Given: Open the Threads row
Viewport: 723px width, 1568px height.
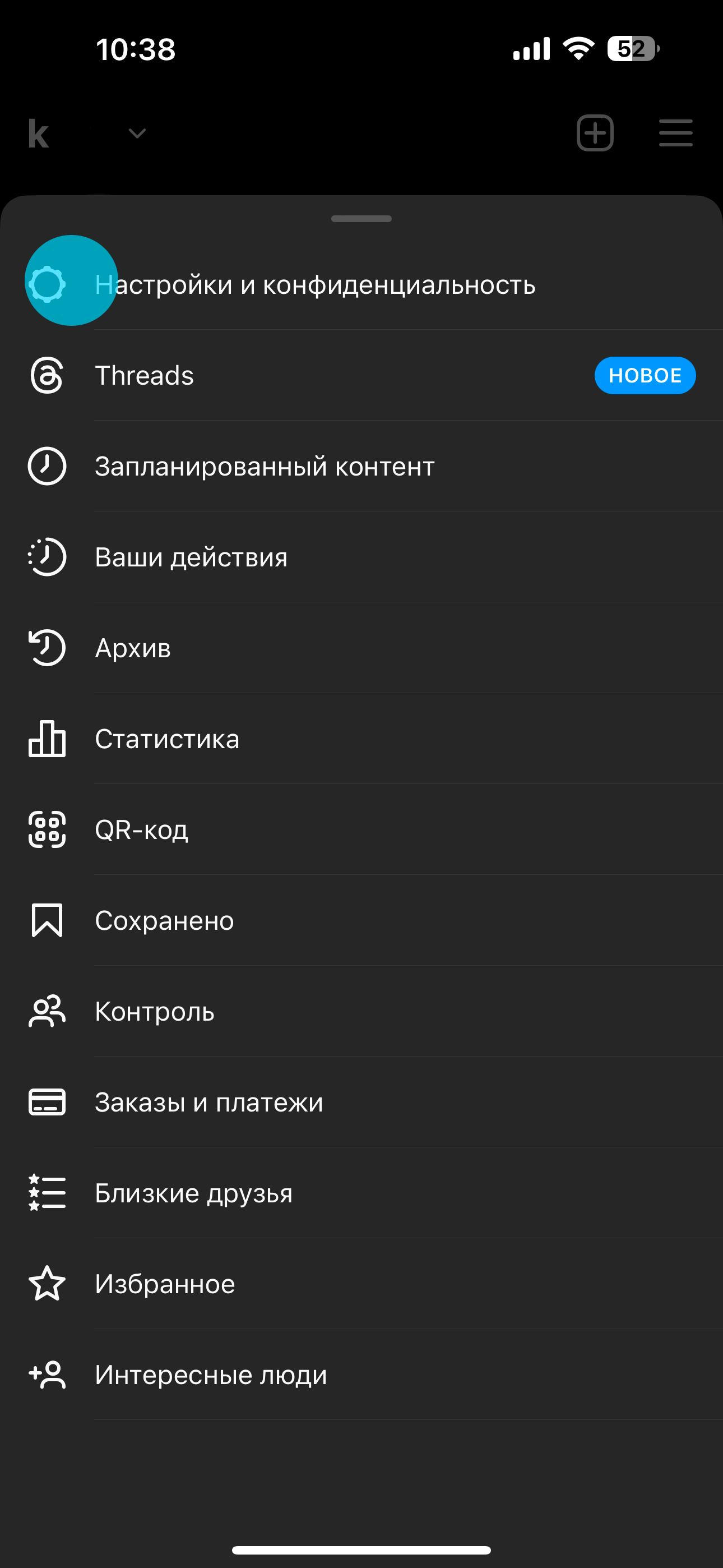Looking at the screenshot, I should point(144,375).
